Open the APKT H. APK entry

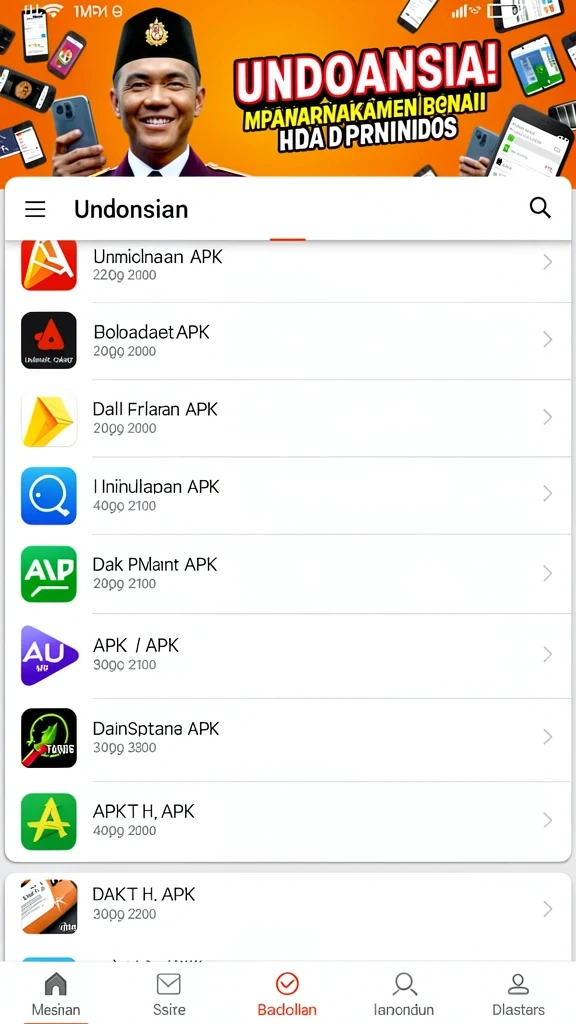click(x=288, y=821)
